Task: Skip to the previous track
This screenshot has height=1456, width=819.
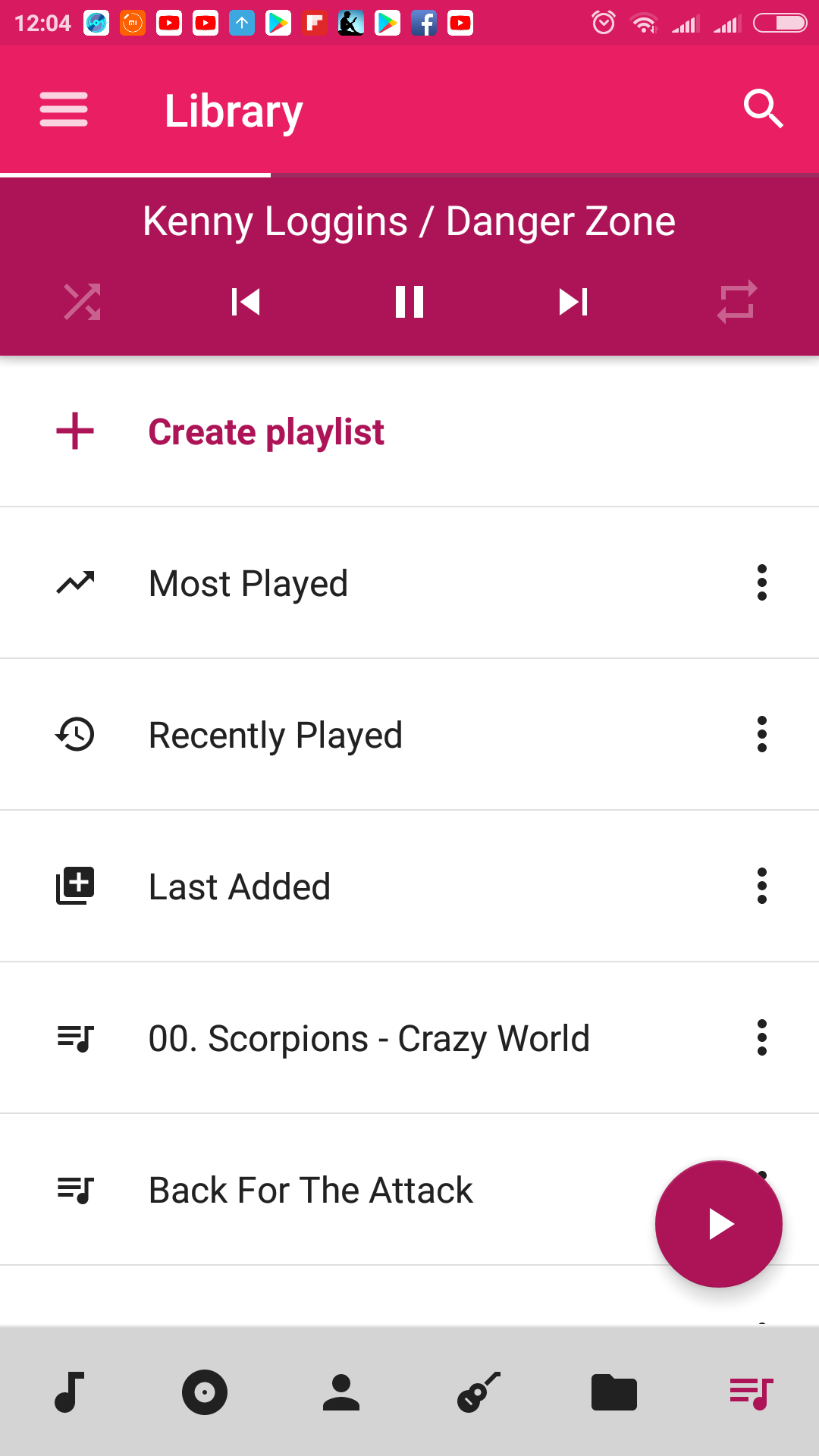Action: 246,302
